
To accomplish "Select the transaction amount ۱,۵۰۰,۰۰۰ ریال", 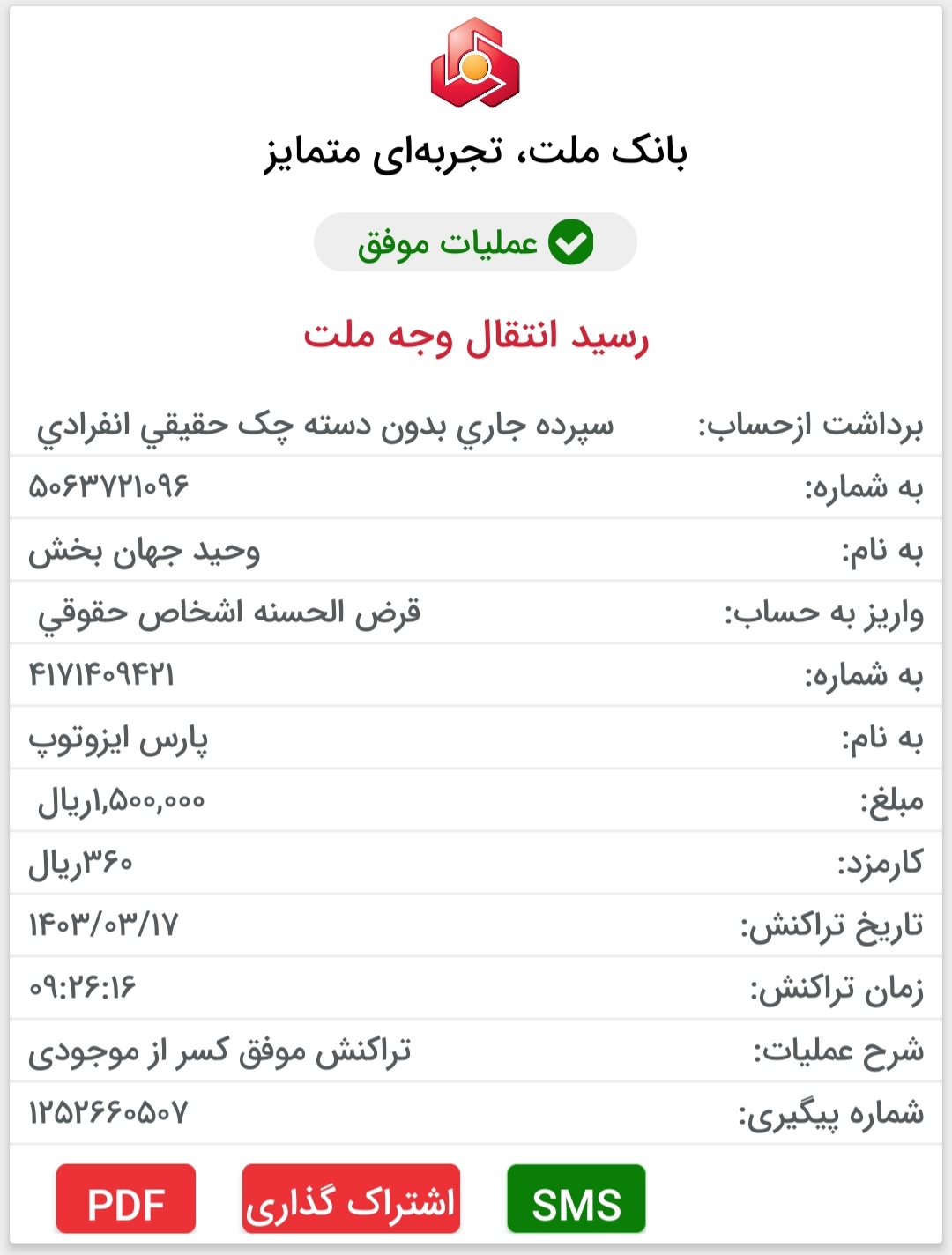I will [119, 800].
